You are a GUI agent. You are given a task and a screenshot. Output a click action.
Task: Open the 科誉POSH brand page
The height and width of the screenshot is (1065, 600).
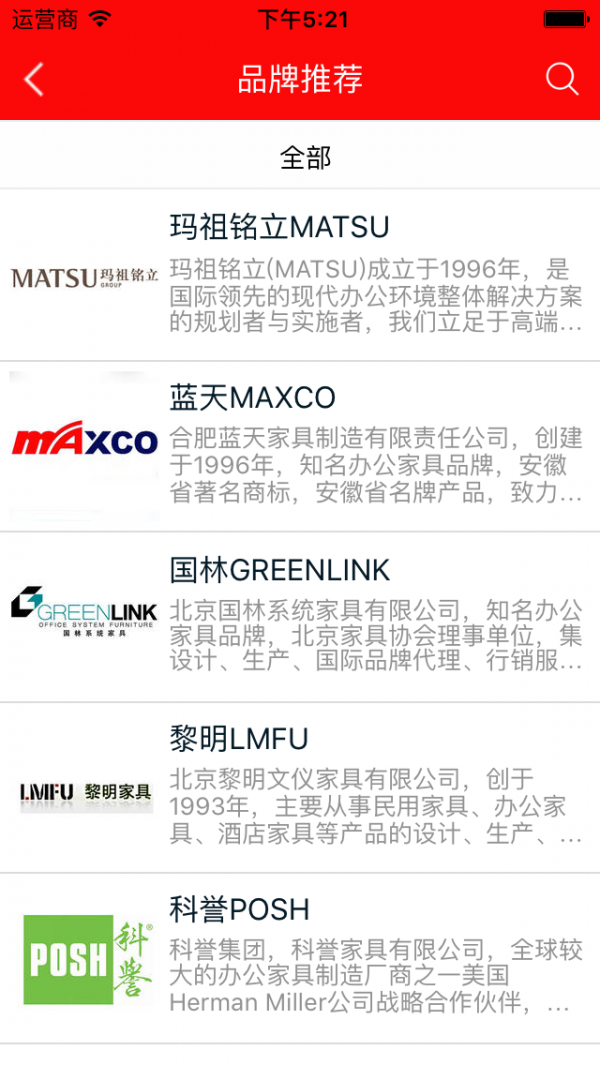click(300, 958)
